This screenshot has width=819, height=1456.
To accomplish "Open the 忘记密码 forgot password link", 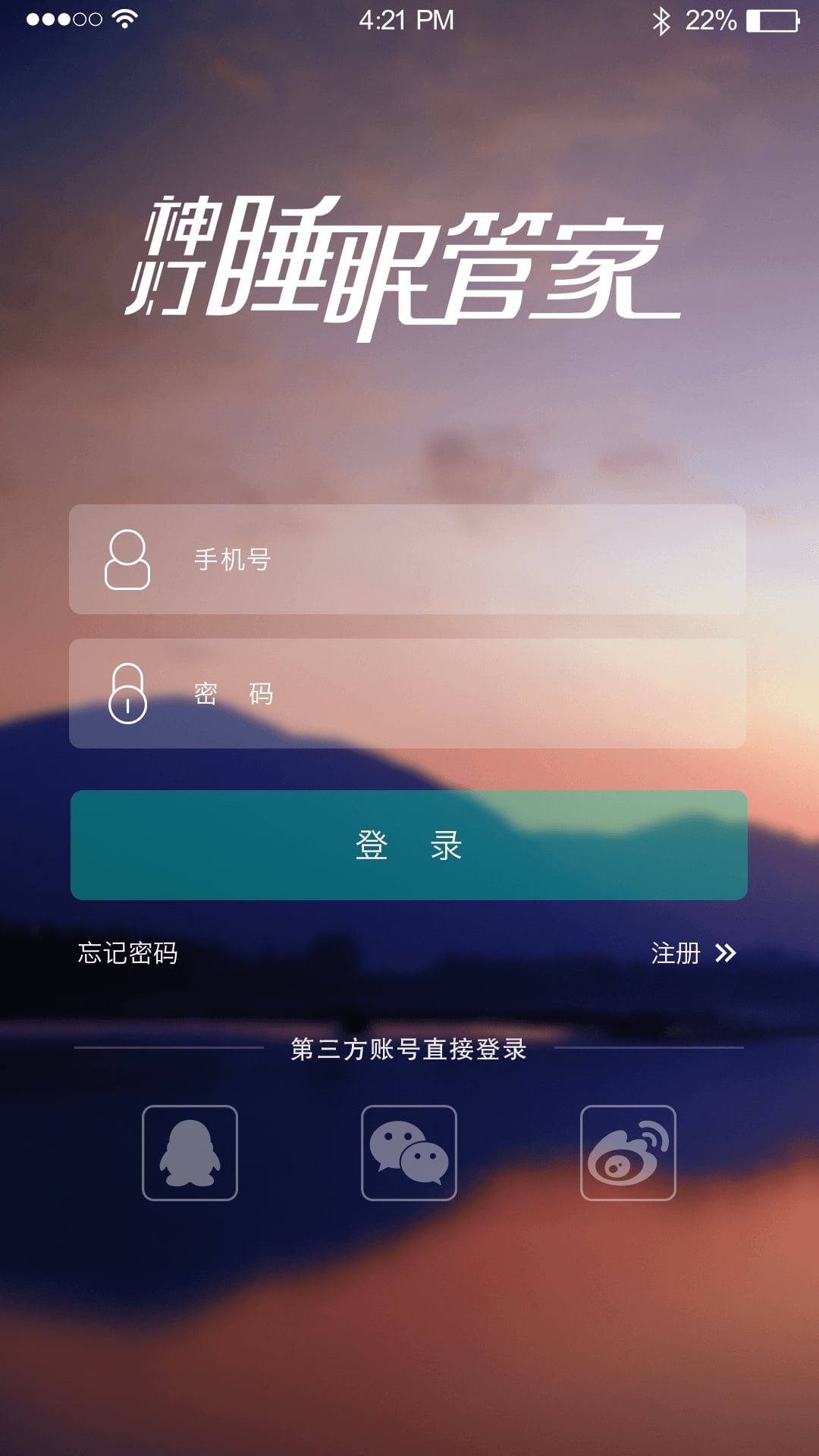I will tap(126, 952).
